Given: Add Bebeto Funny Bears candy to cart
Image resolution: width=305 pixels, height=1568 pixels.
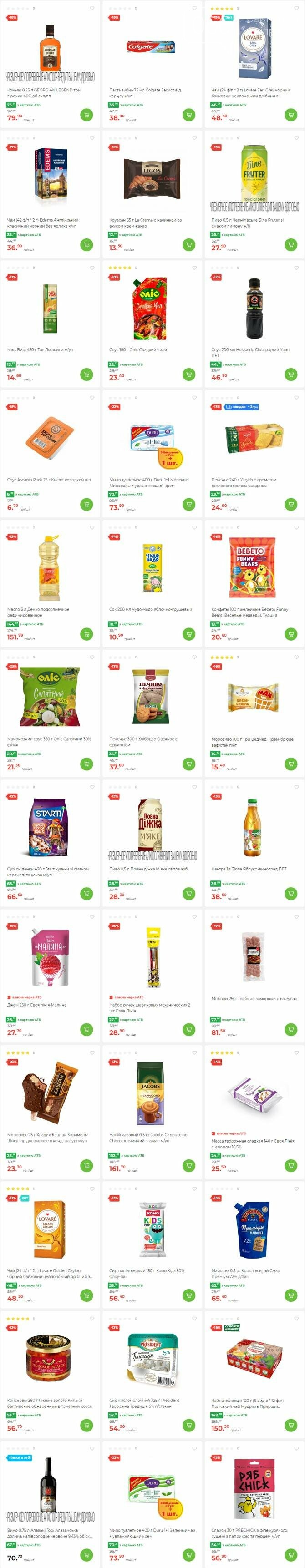Looking at the screenshot, I should tap(291, 634).
